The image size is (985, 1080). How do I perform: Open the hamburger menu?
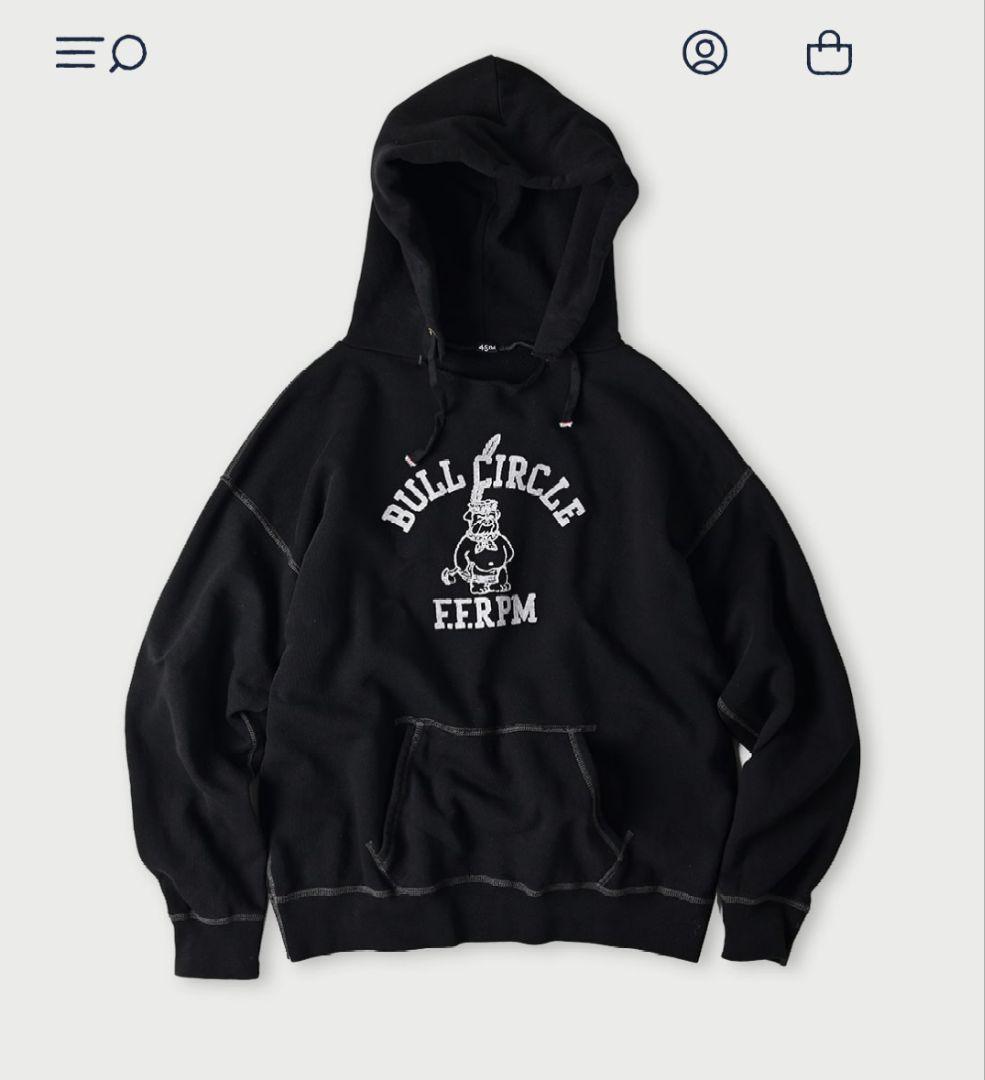pos(78,52)
